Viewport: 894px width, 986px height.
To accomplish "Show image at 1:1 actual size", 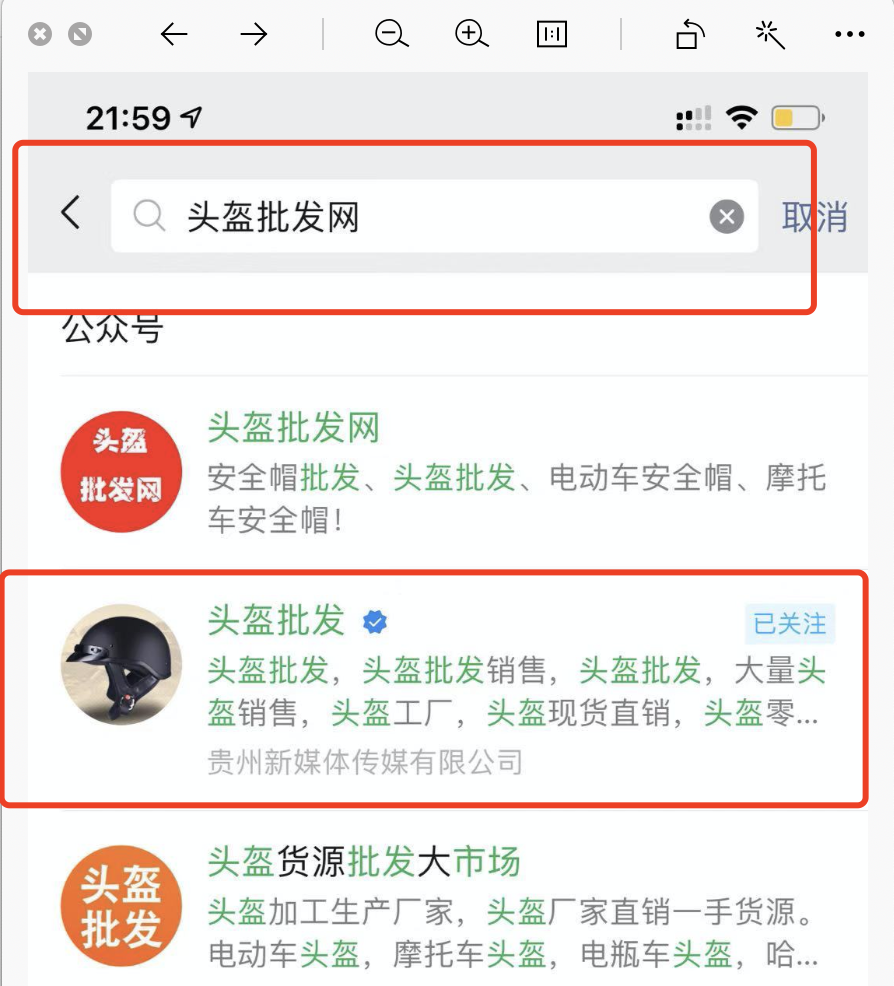I will (551, 35).
